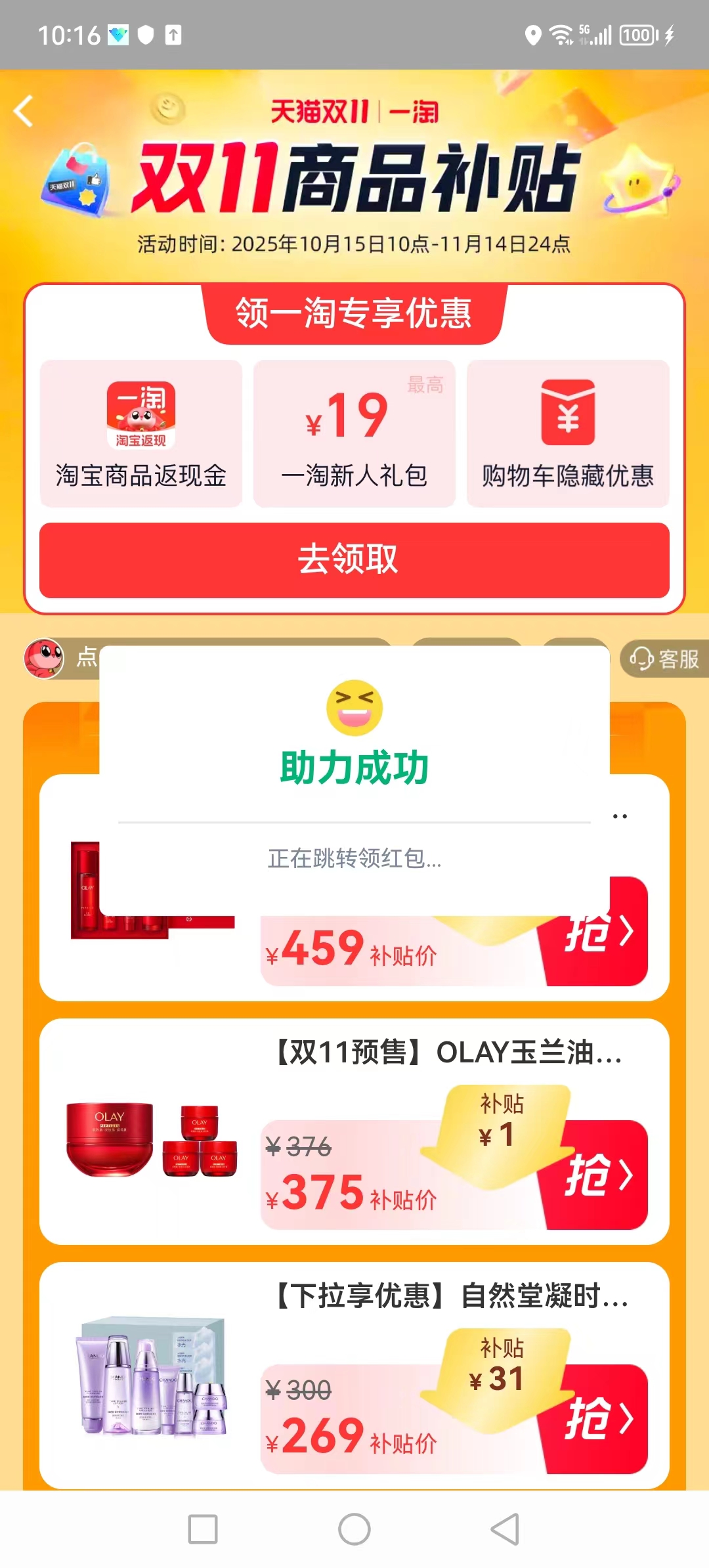Open the 淘宝商品返现金 offer tile
Viewport: 709px width, 1568px height.
click(141, 433)
